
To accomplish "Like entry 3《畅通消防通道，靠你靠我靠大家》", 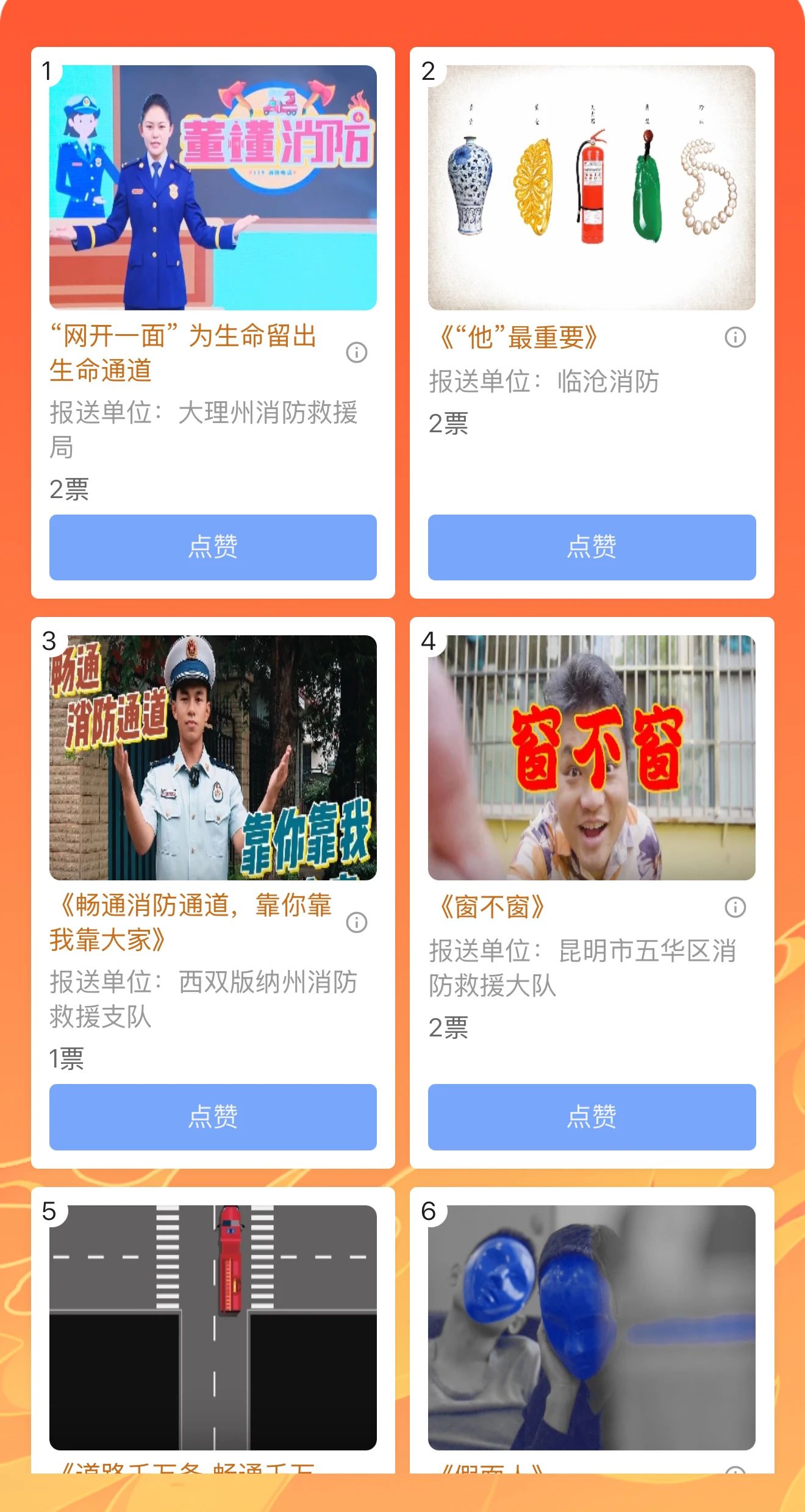I will pyautogui.click(x=213, y=1116).
